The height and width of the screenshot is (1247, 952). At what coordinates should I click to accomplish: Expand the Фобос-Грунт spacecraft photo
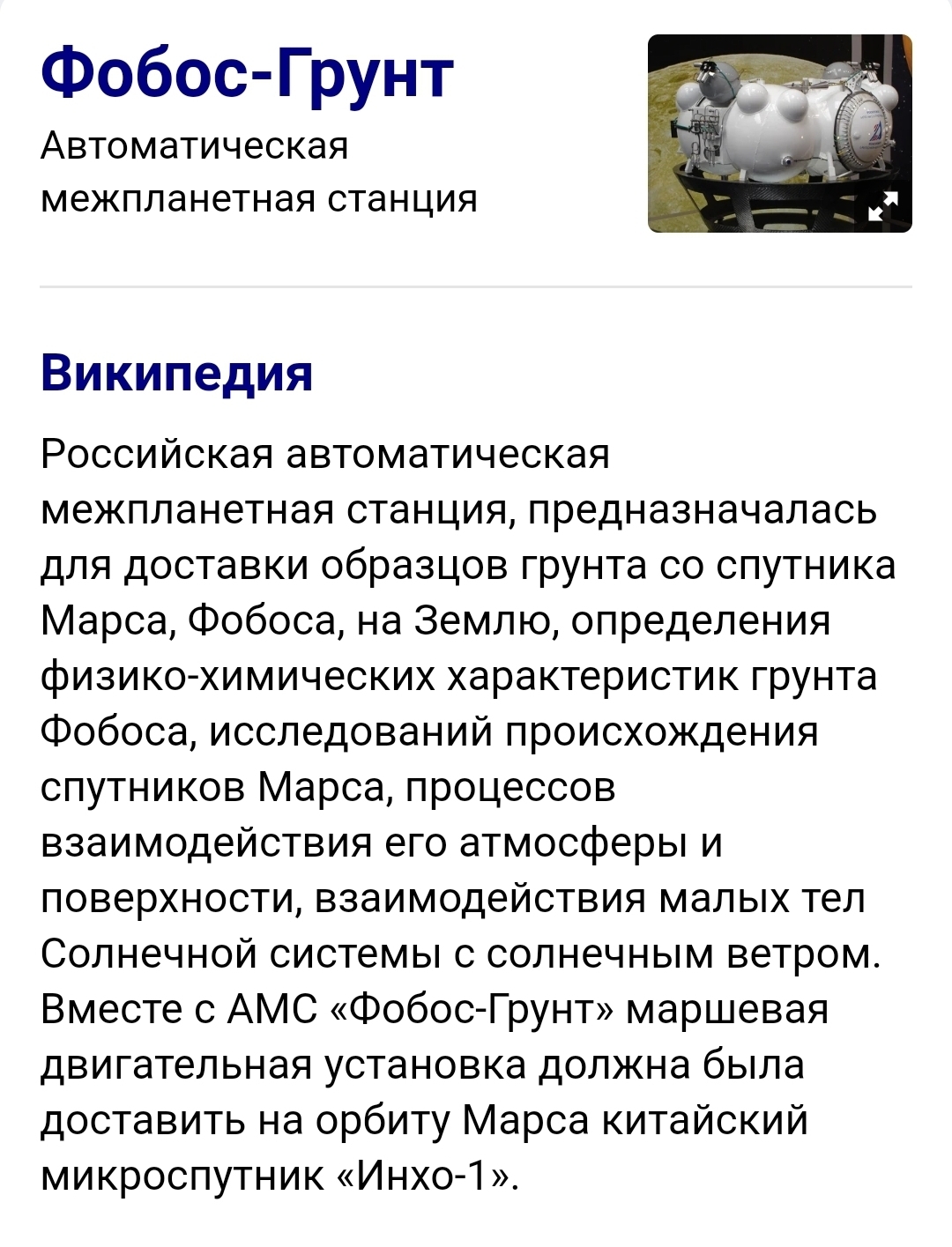coord(882,205)
